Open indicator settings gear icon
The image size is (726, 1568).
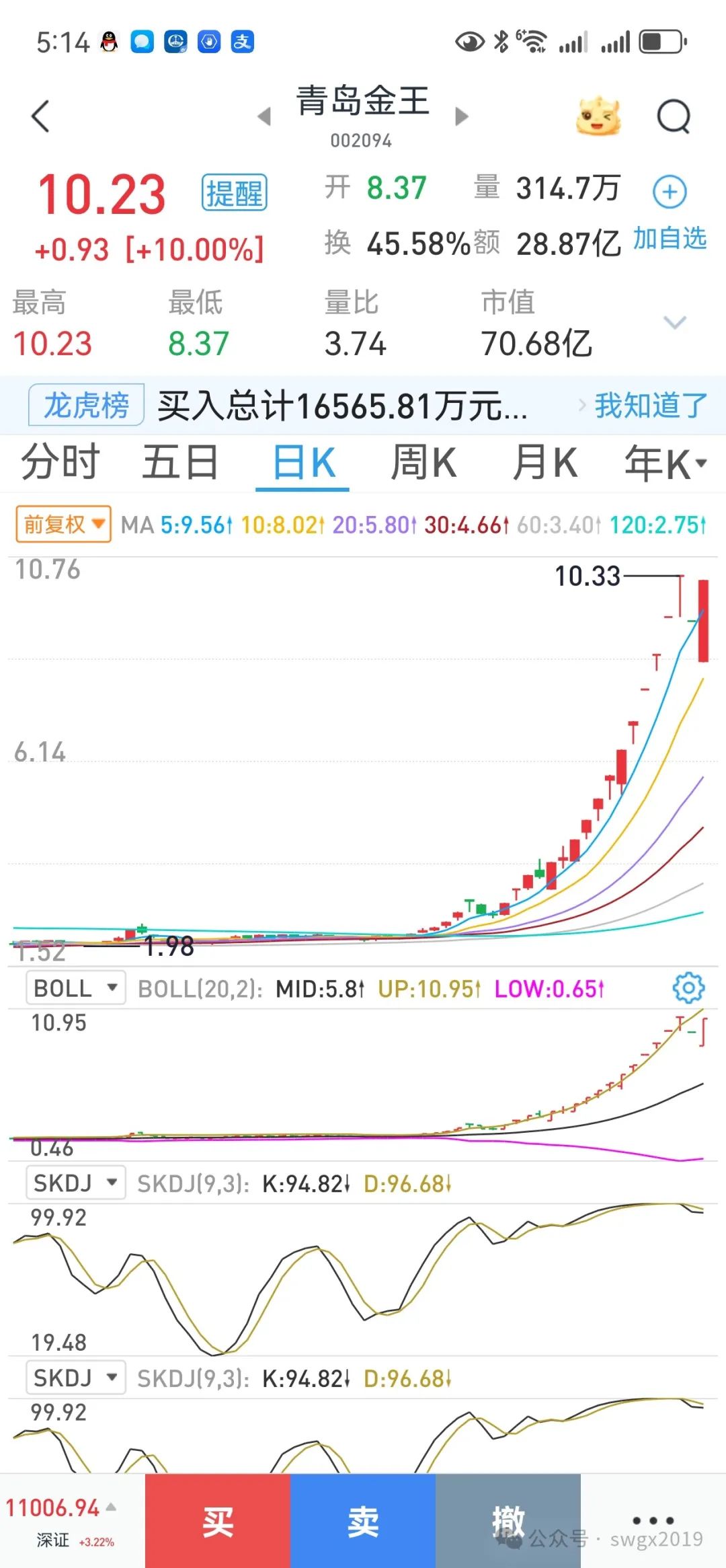688,988
